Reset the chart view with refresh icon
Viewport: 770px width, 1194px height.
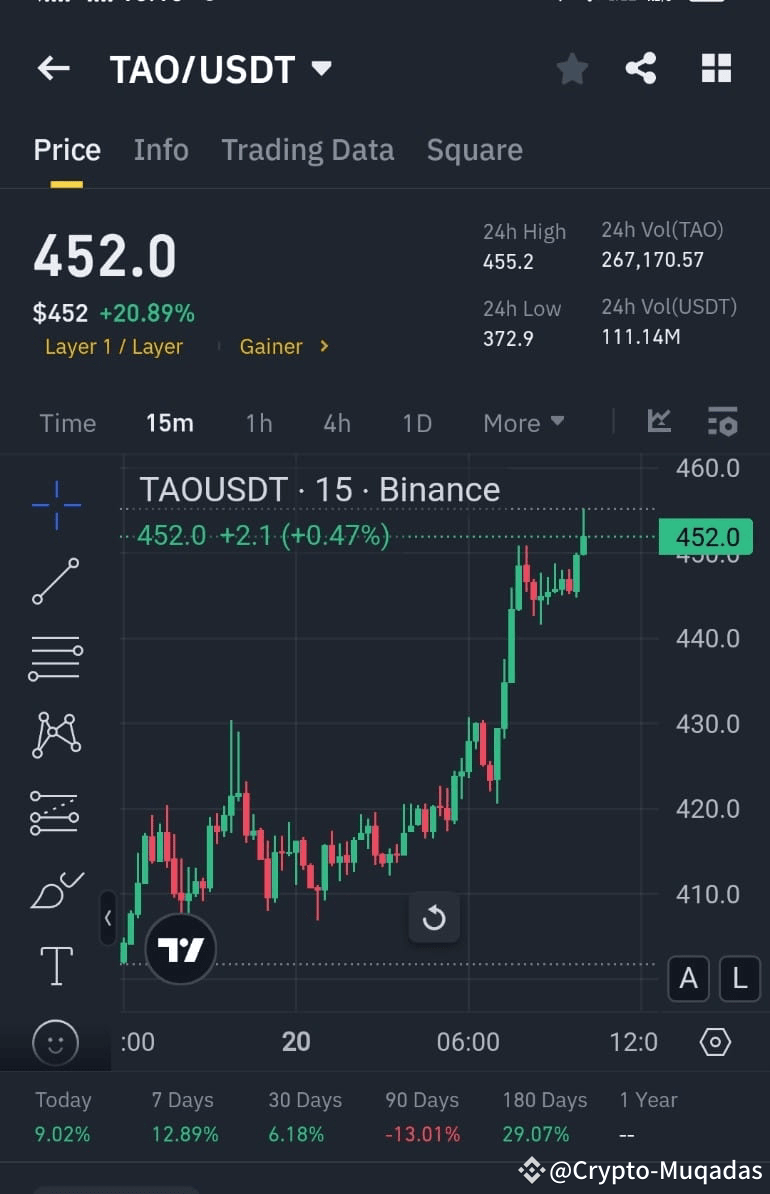coord(434,916)
